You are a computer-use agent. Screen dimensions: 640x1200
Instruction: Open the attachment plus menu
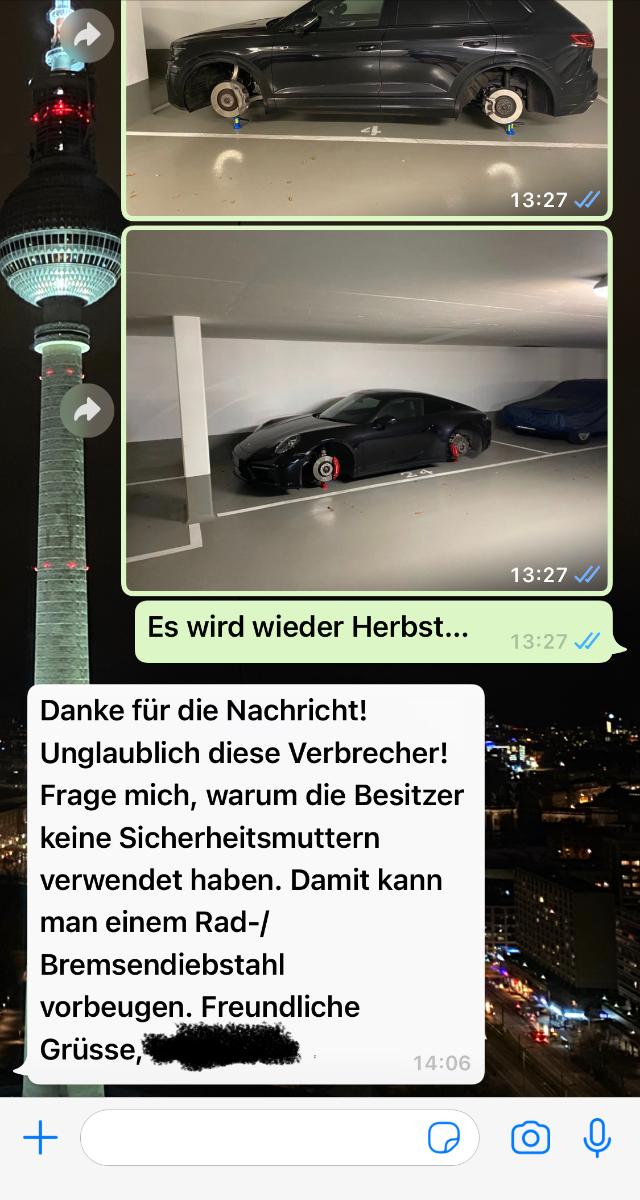(x=40, y=1137)
